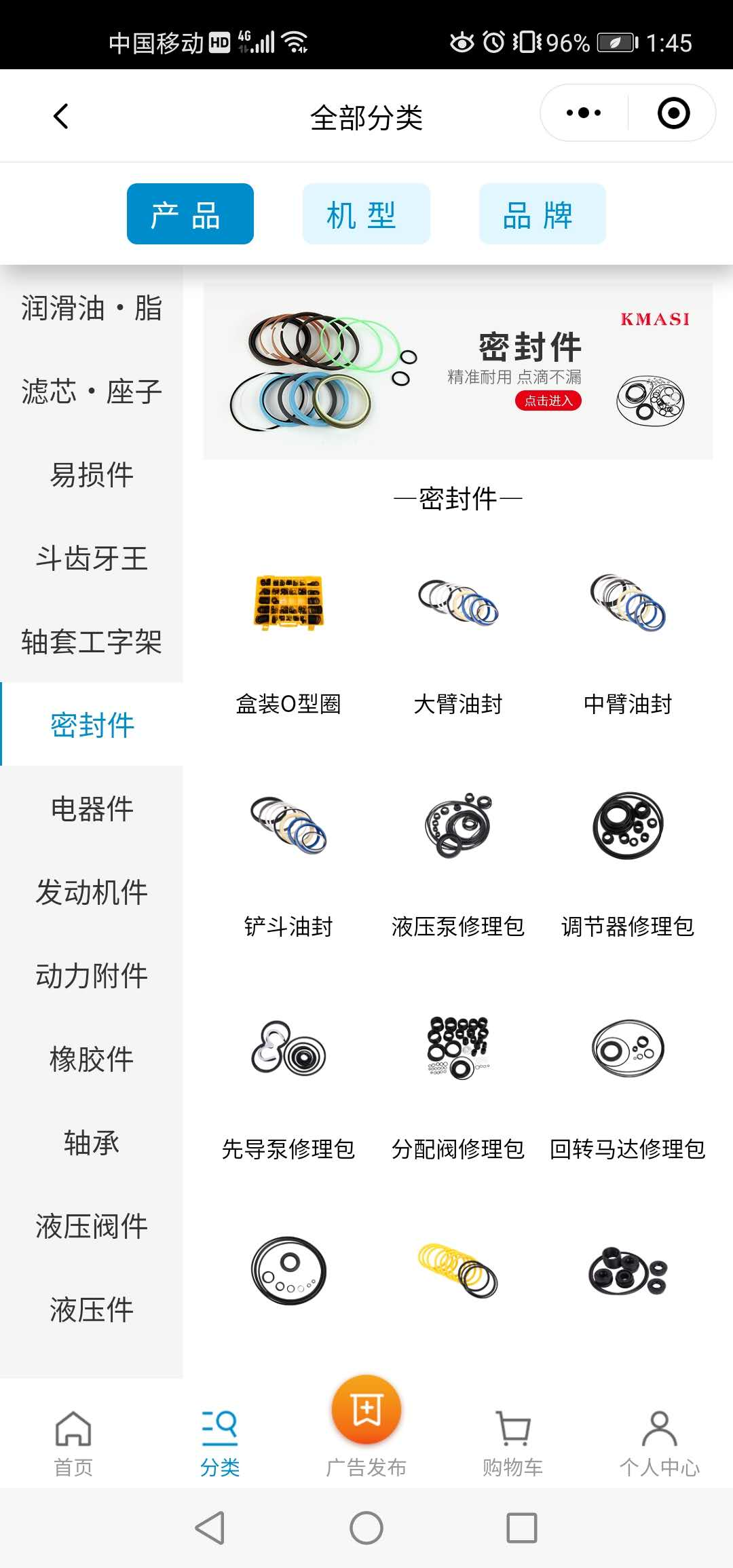Close the mini-program via the circle icon
The height and width of the screenshot is (1568, 733).
point(673,113)
